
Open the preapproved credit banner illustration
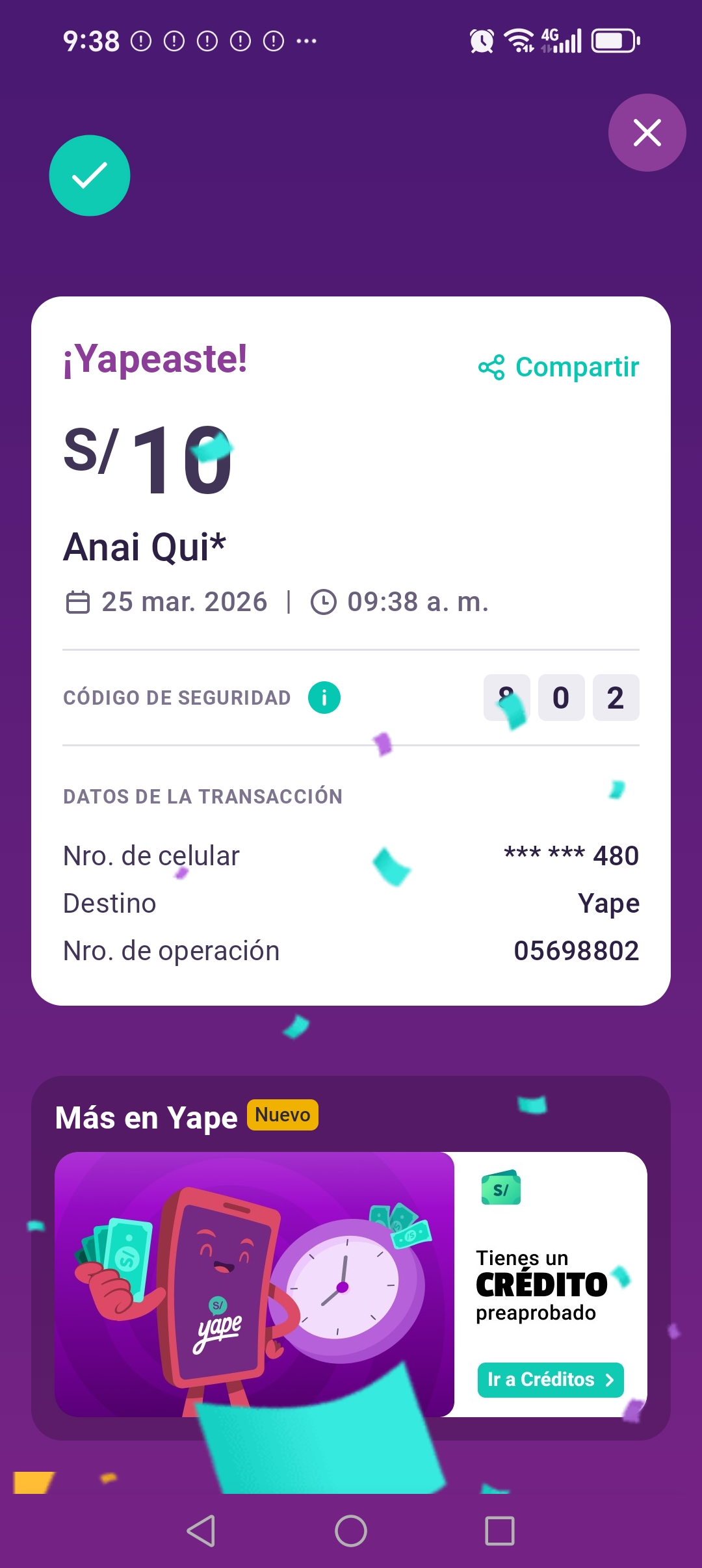click(254, 1284)
